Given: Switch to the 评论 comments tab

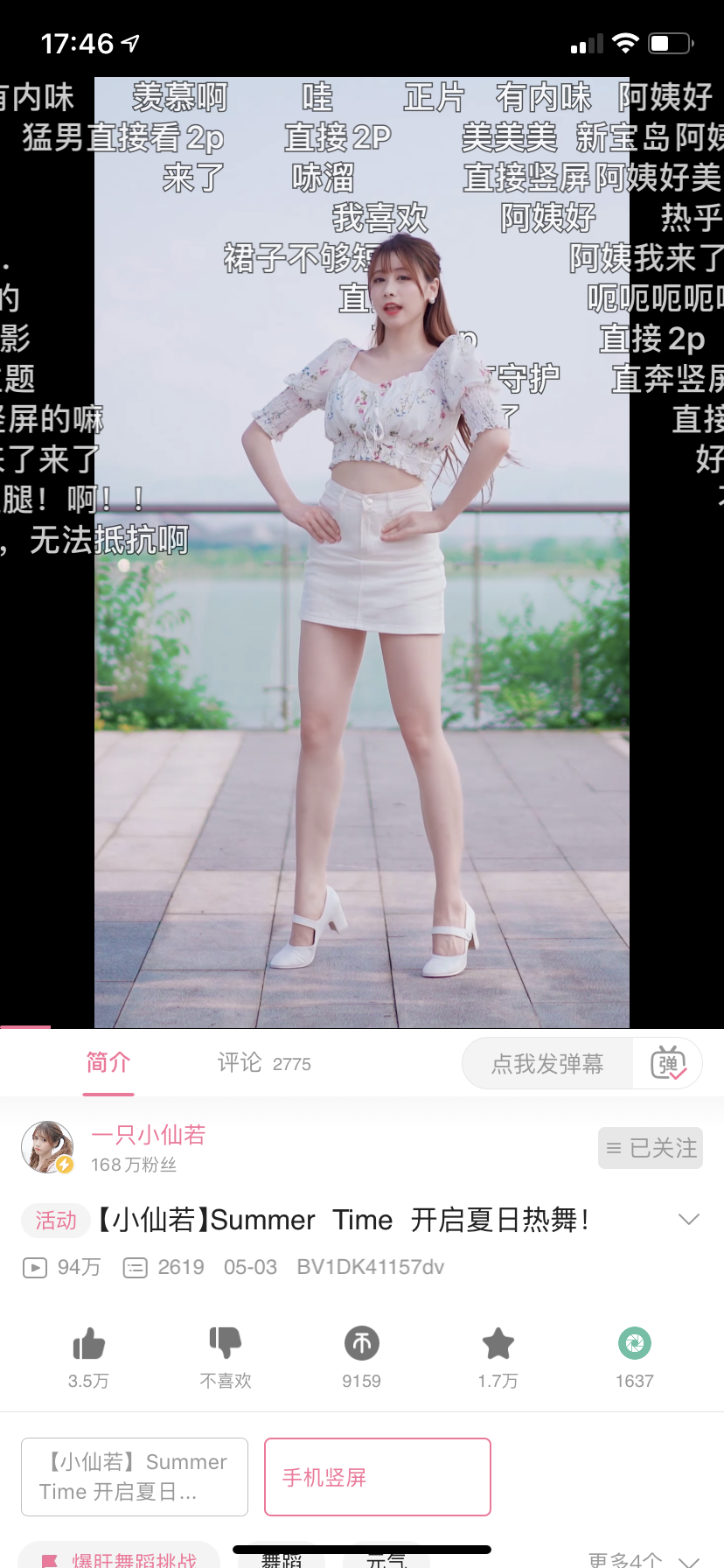Looking at the screenshot, I should click(263, 1063).
